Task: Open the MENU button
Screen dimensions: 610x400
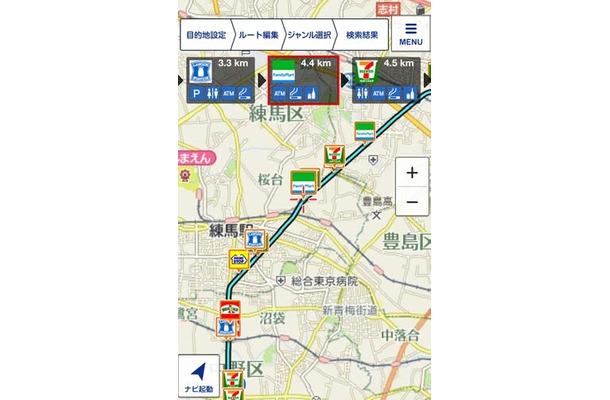Action: click(x=411, y=35)
